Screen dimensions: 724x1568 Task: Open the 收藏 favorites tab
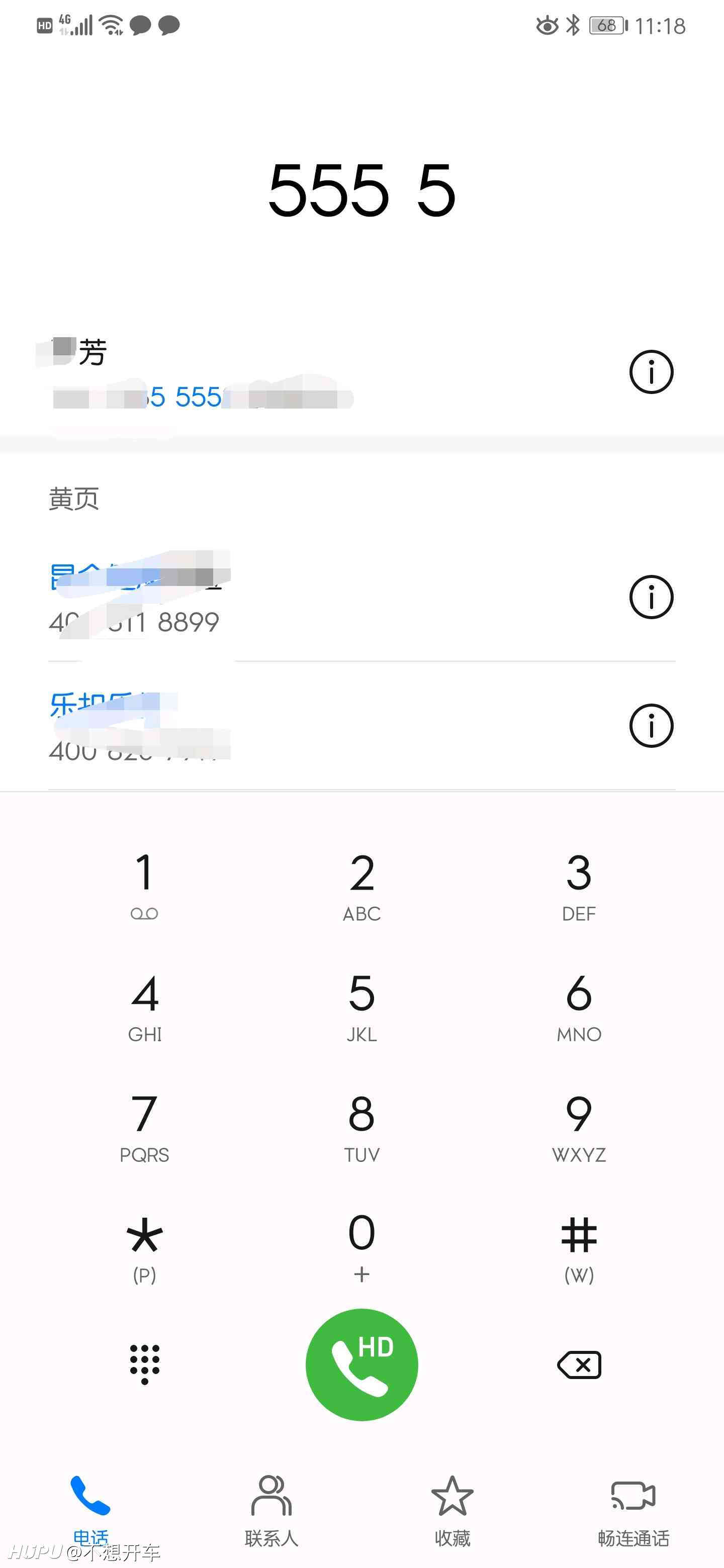pyautogui.click(x=452, y=1511)
